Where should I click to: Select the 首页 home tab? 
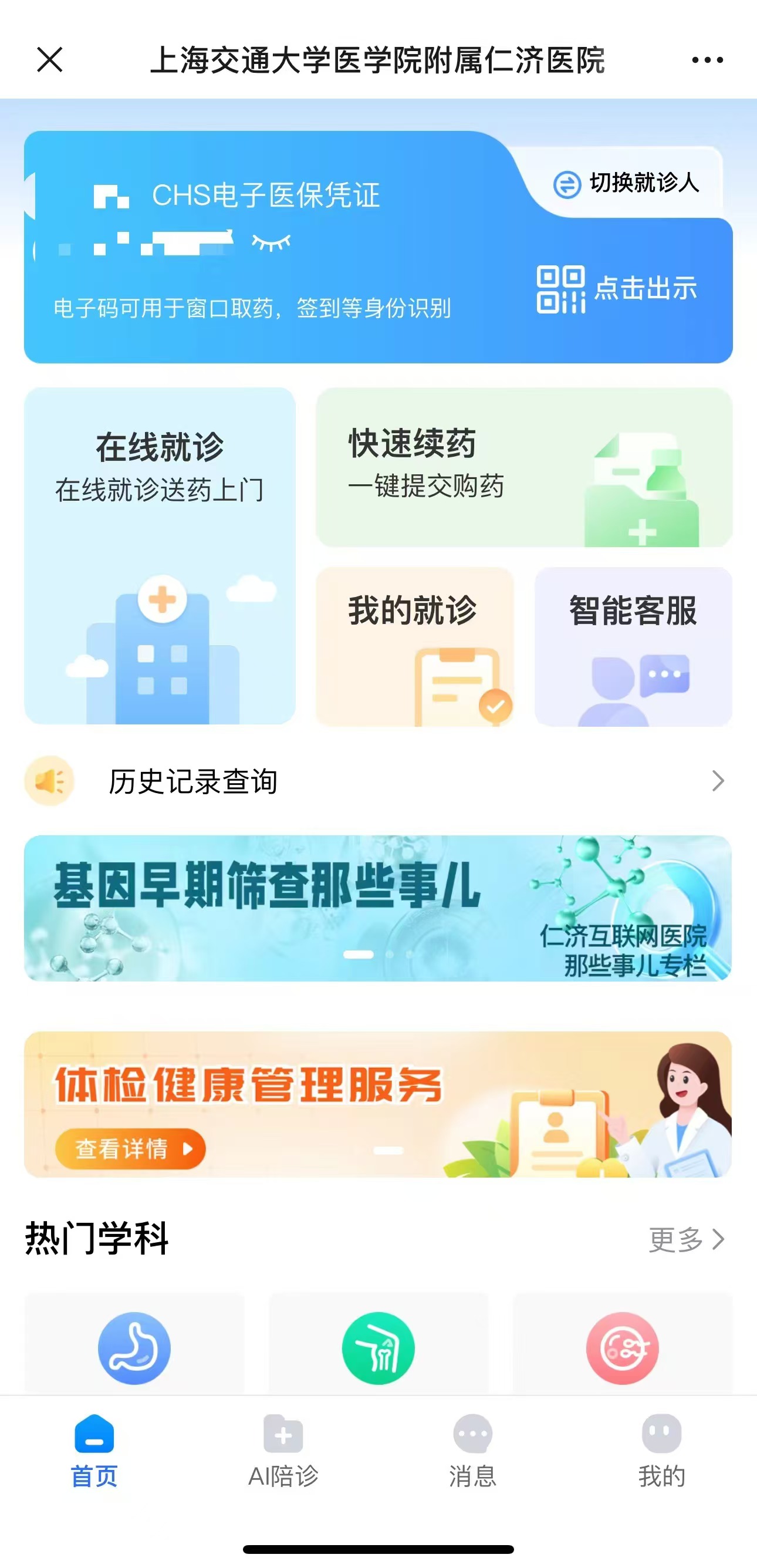pos(94,1451)
